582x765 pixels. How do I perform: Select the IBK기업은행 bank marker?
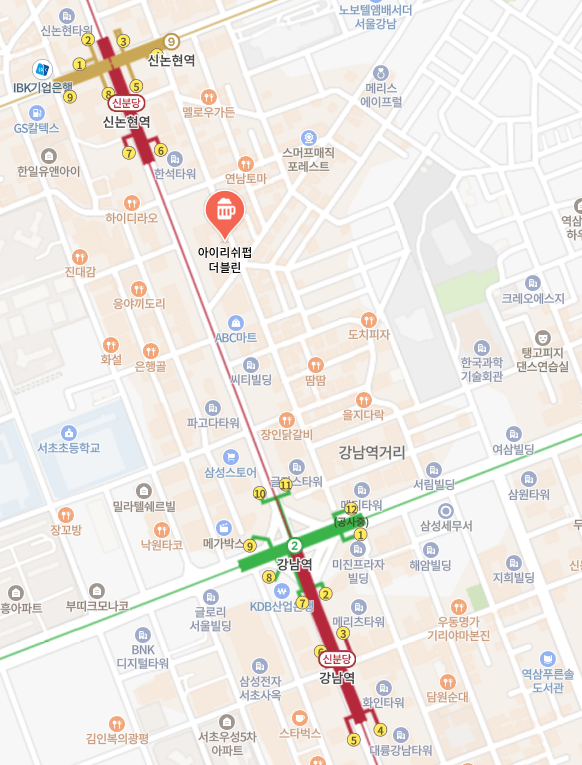(42, 70)
